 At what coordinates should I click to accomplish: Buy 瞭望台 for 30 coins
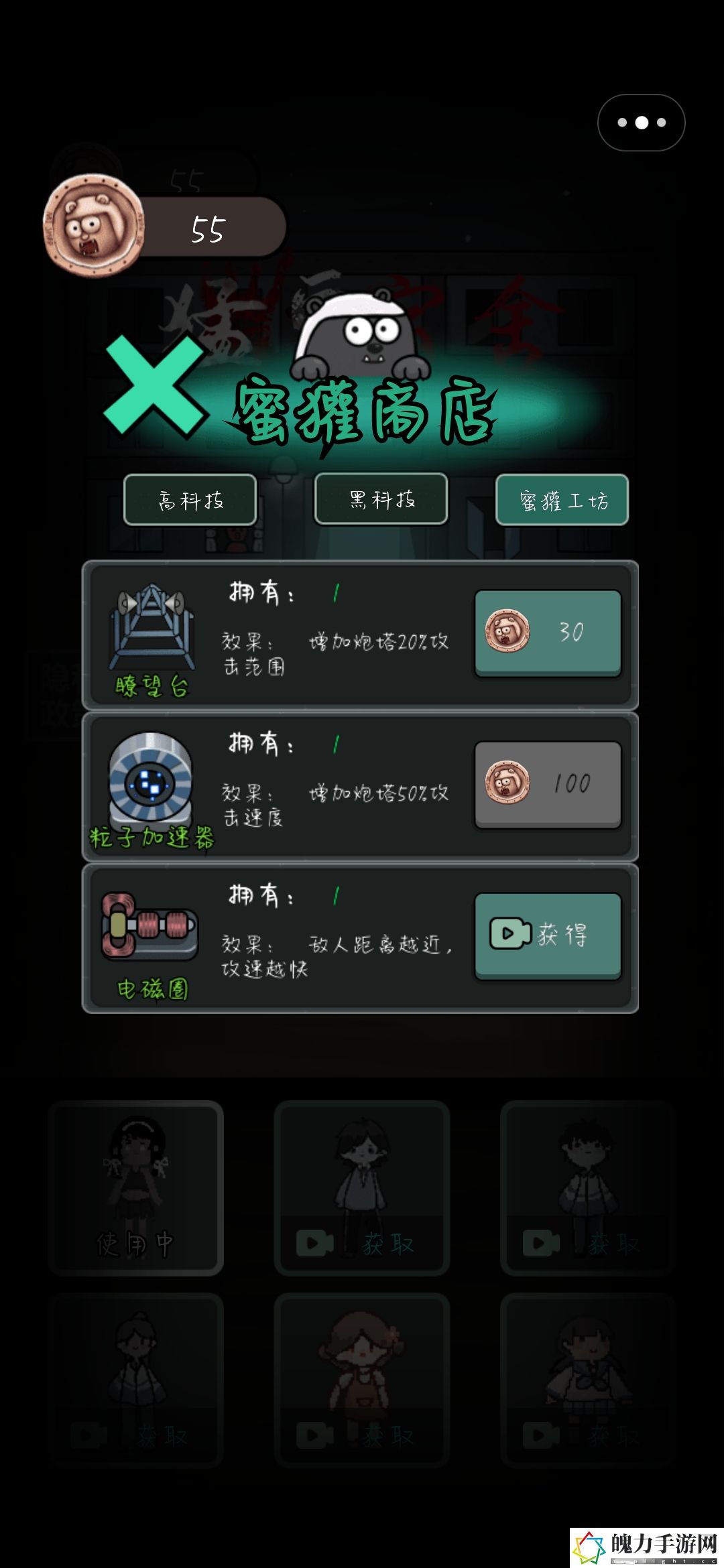tap(548, 633)
